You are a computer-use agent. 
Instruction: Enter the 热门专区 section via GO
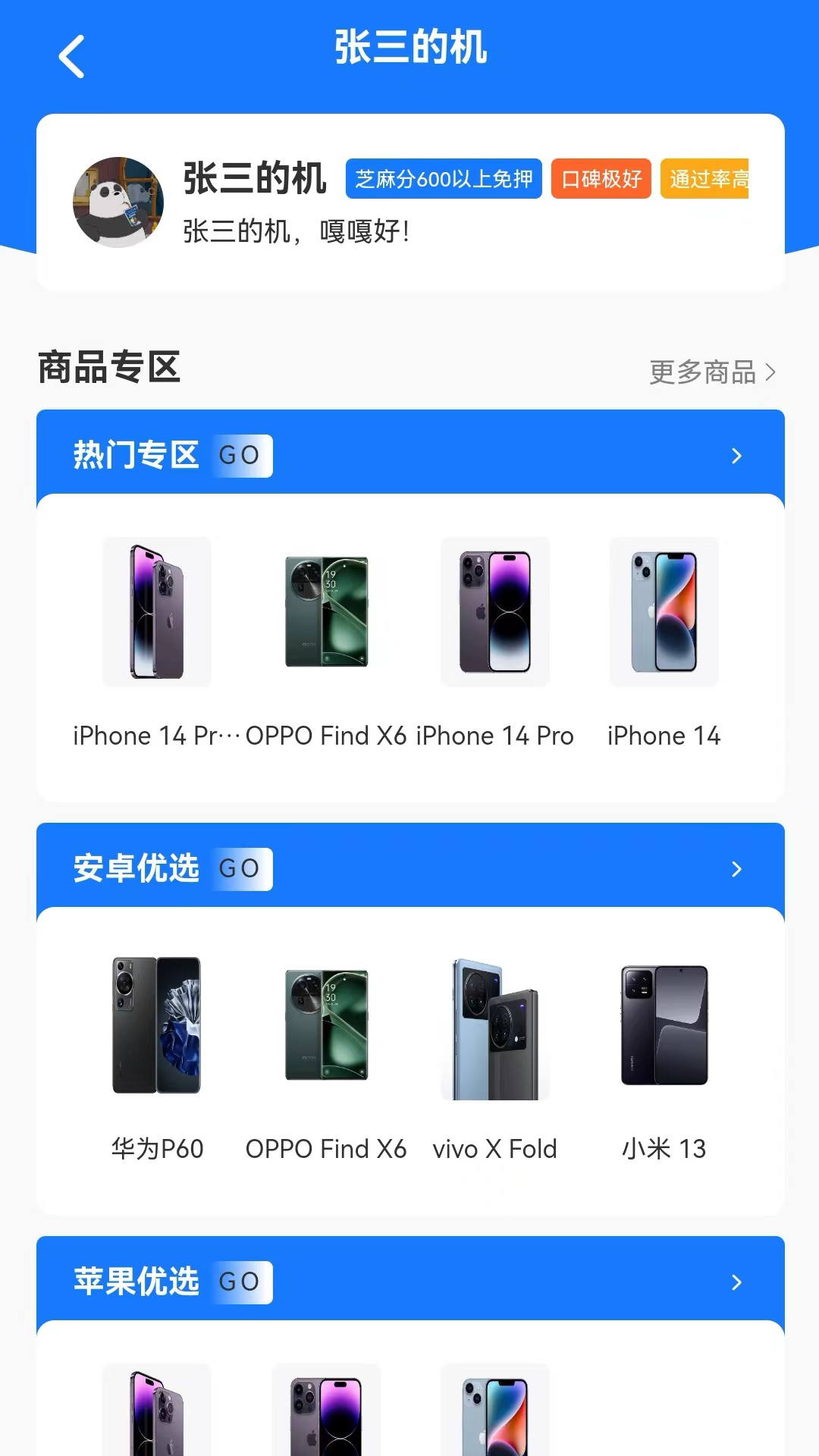pyautogui.click(x=240, y=455)
